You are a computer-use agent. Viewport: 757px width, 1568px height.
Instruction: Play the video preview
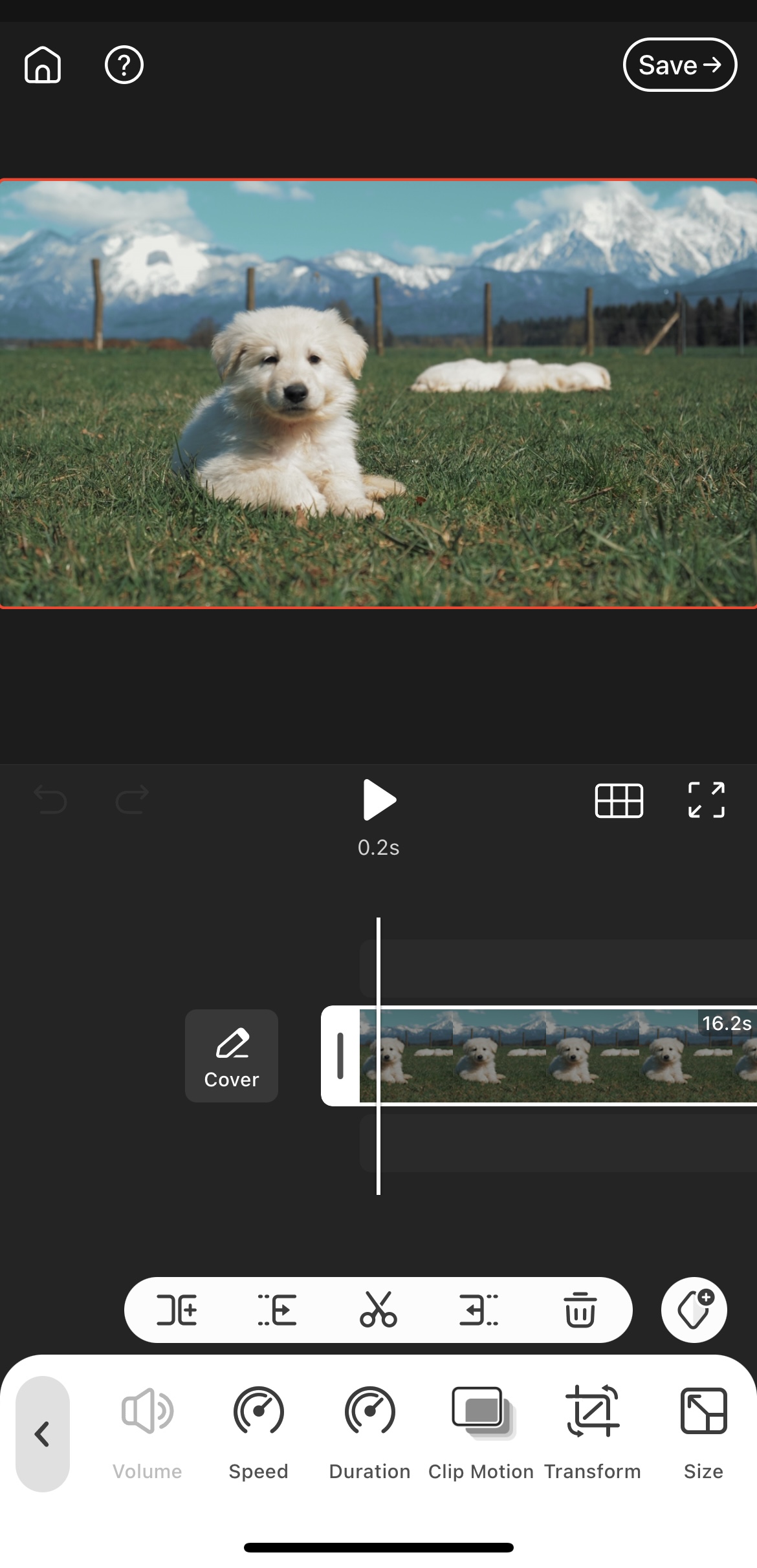pos(379,800)
